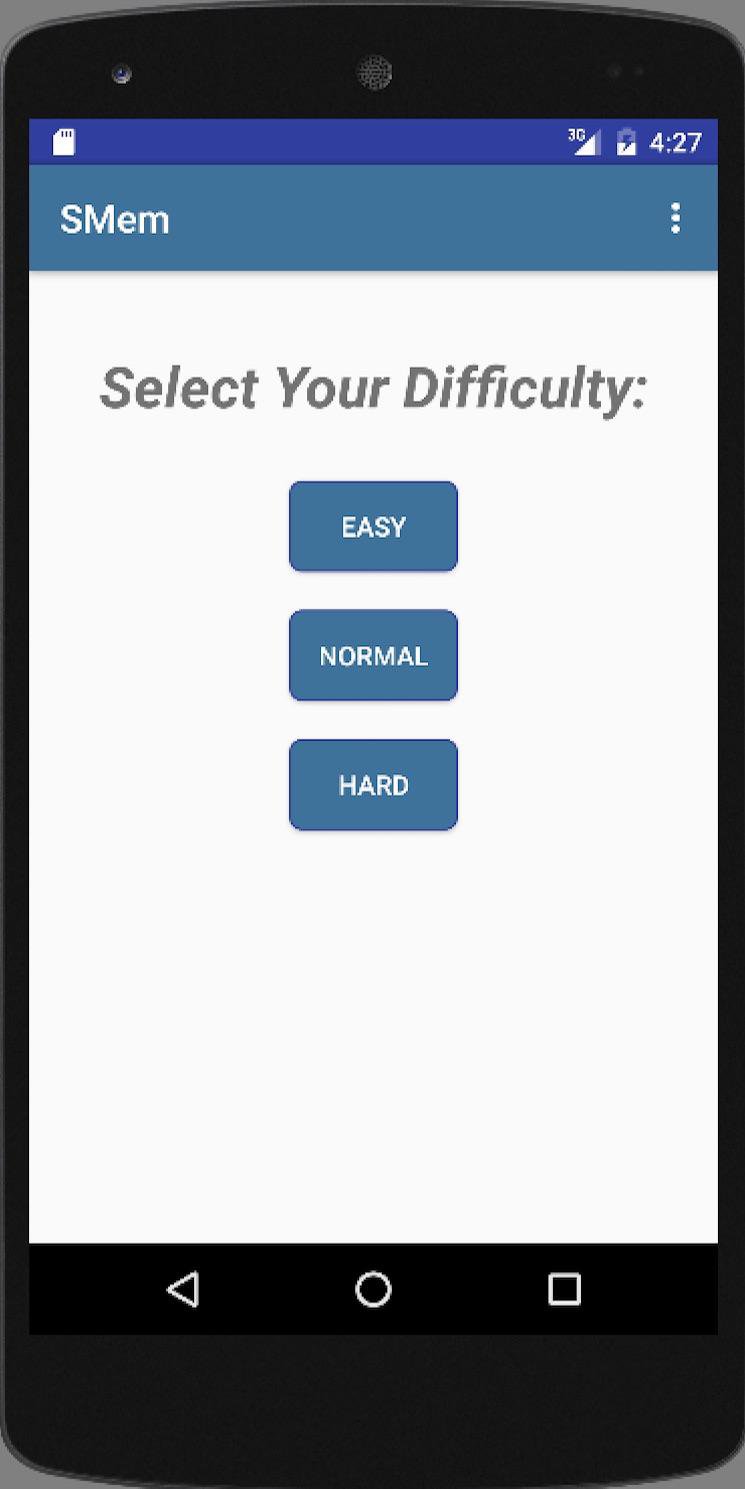Tap the SD card status icon
This screenshot has height=1489, width=745.
tap(64, 142)
